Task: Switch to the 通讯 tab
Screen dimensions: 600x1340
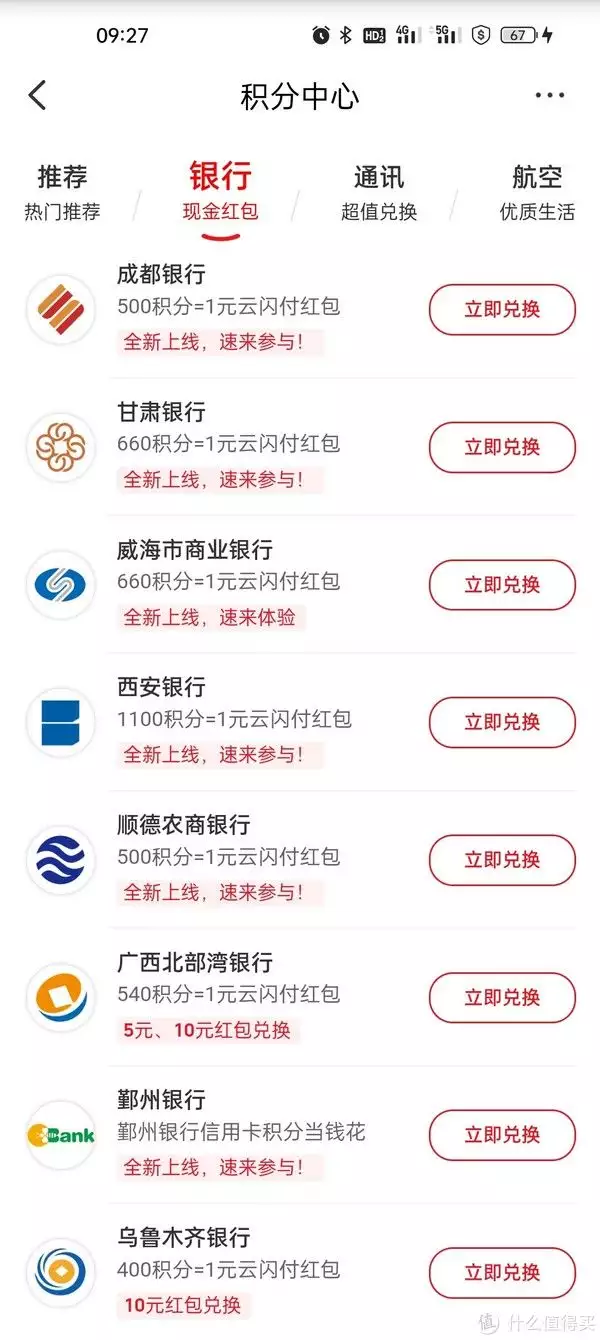Action: (379, 192)
